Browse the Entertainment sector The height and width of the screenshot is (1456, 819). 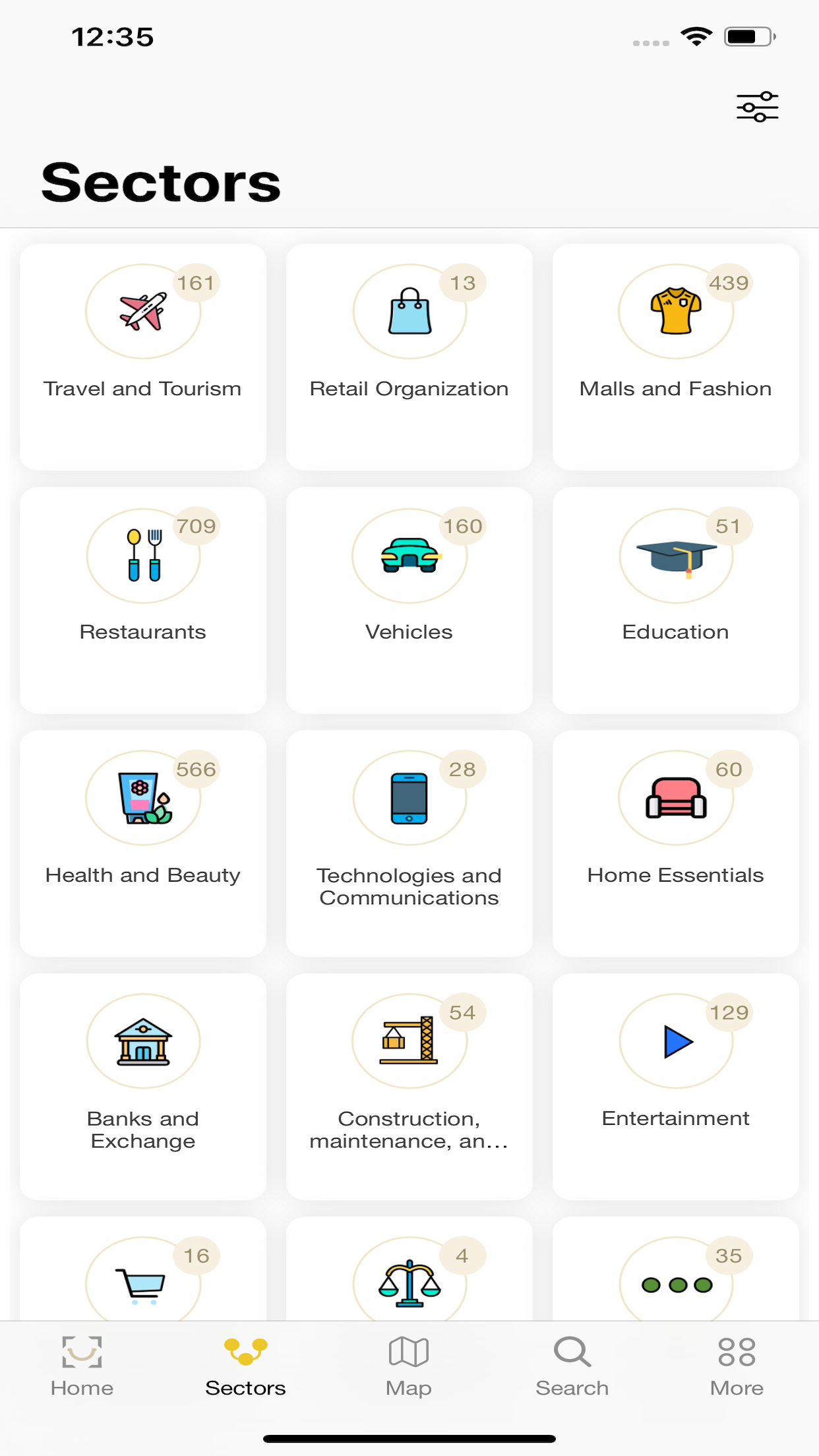[x=675, y=1086]
